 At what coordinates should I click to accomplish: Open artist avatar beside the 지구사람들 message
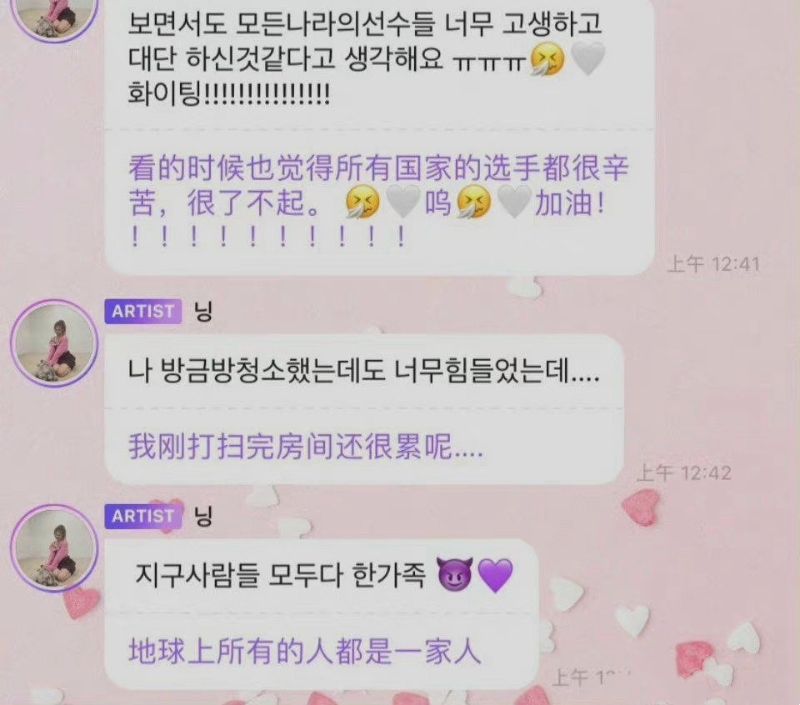[54, 549]
